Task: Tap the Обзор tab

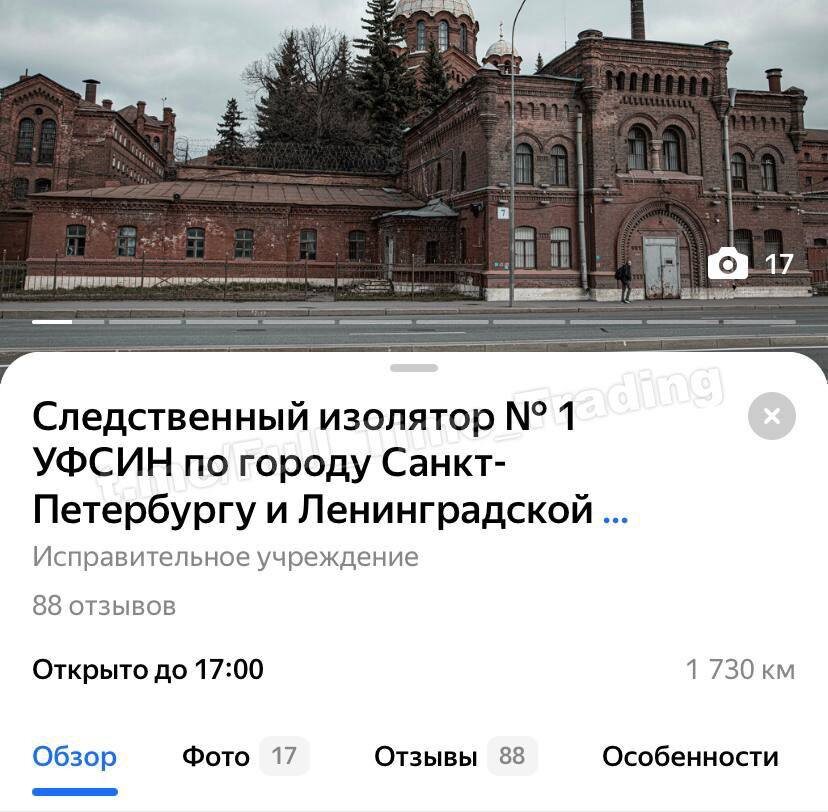Action: tap(74, 757)
